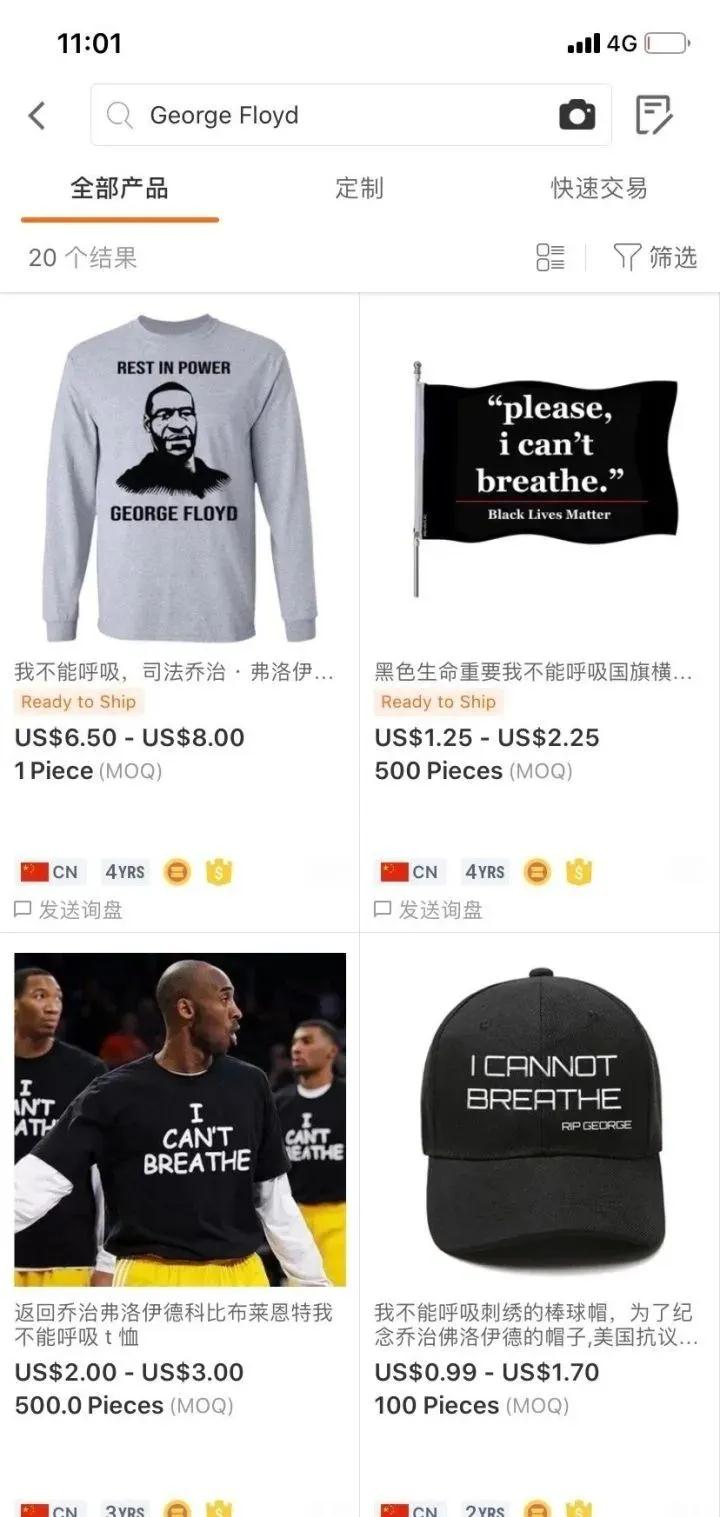The image size is (720, 1517).
Task: Switch to list view layout
Action: pos(548,258)
